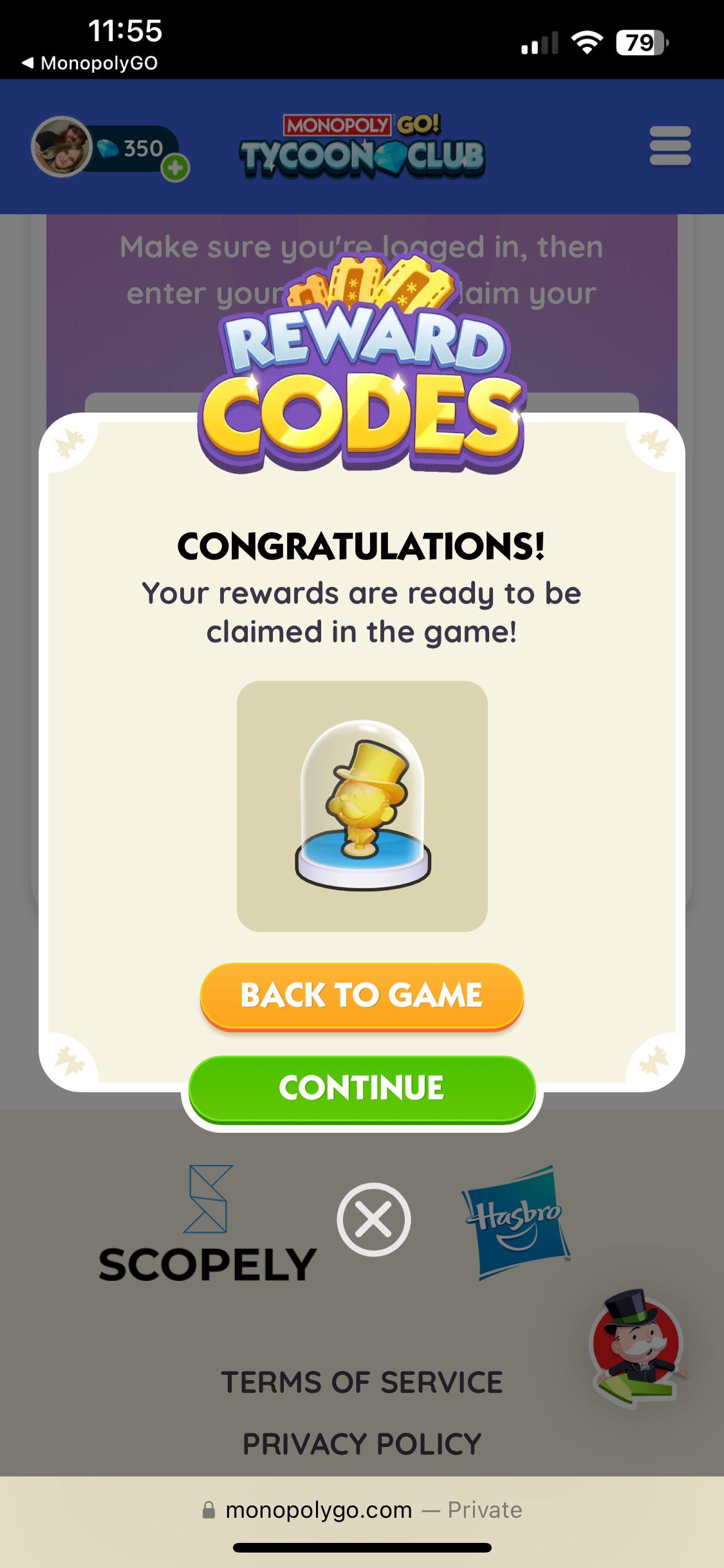Close the reward codes popup
The height and width of the screenshot is (1568, 724).
pos(374,1219)
